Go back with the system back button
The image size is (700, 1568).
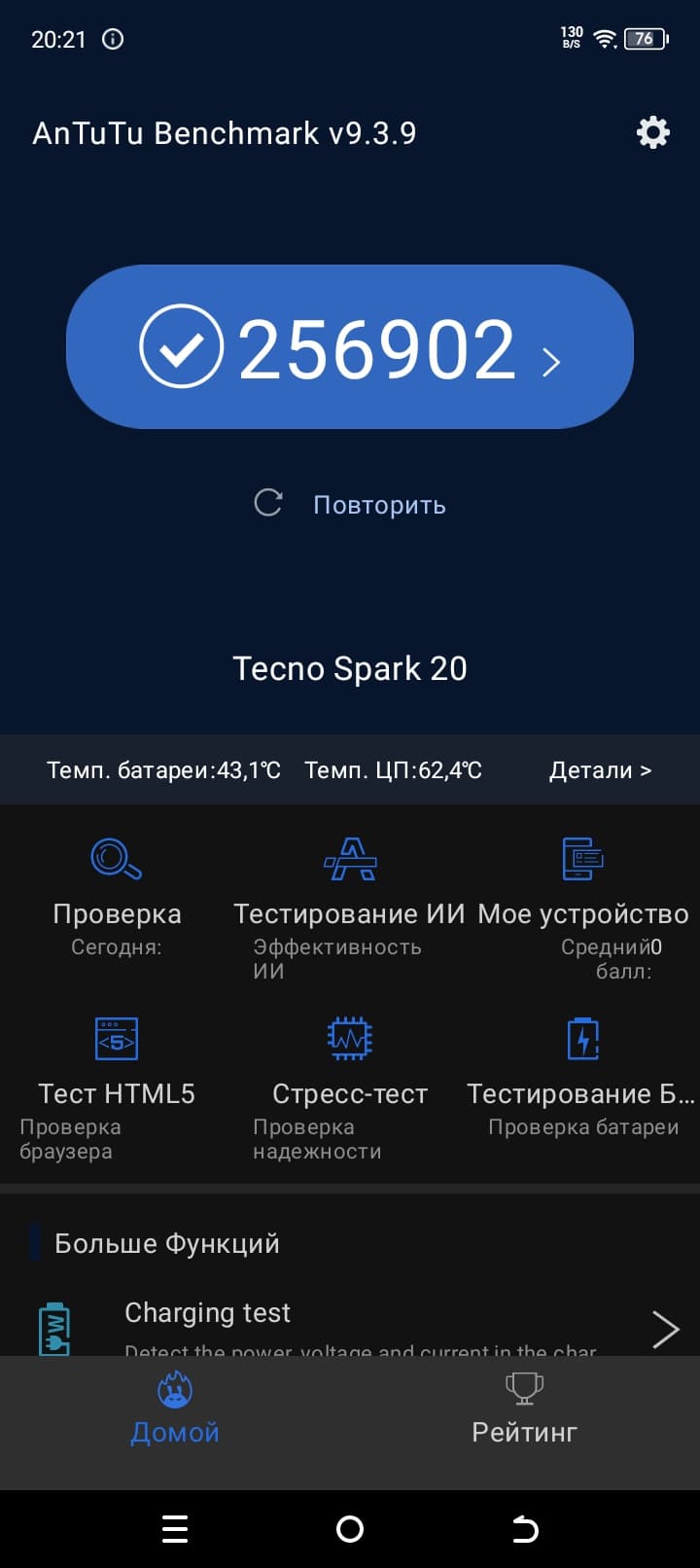[525, 1529]
